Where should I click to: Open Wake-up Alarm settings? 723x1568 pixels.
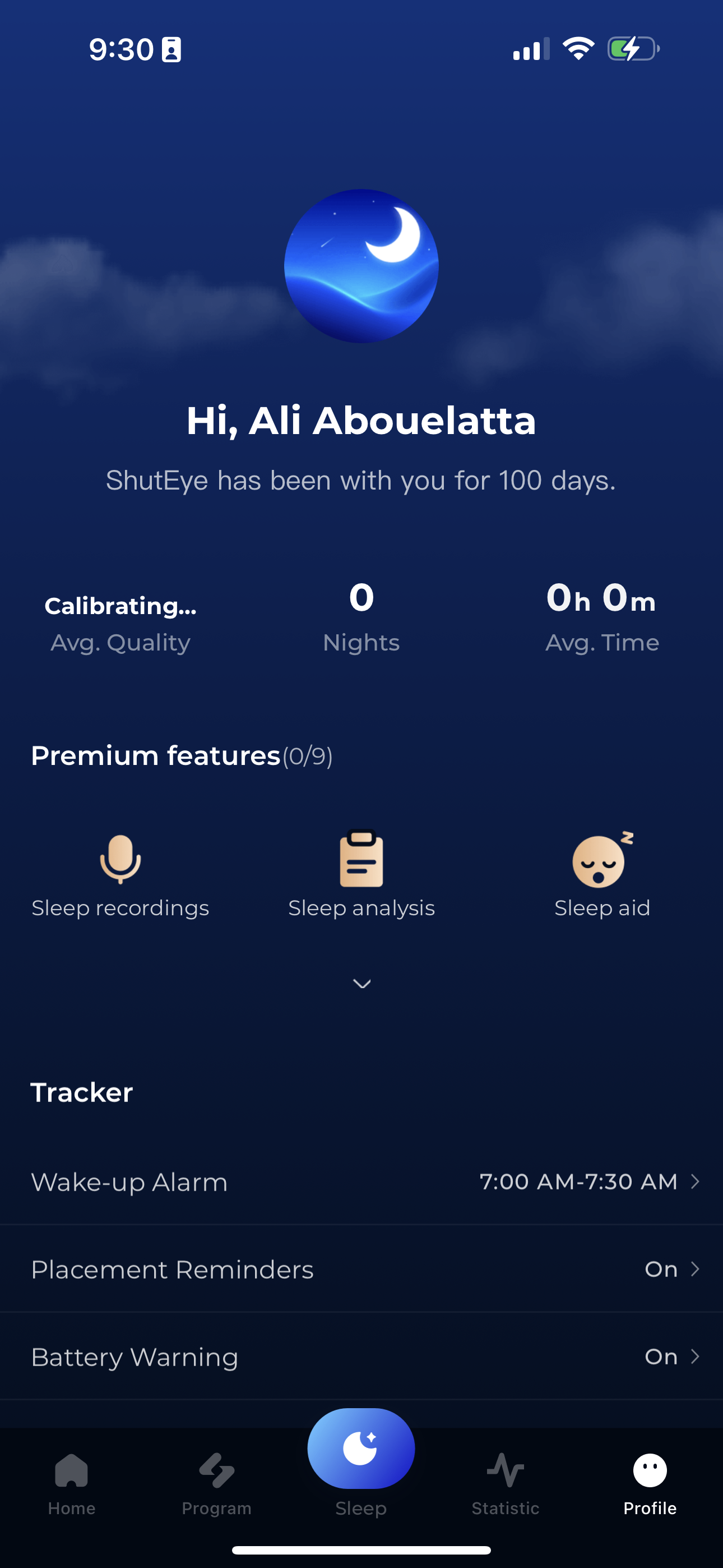click(x=361, y=1182)
